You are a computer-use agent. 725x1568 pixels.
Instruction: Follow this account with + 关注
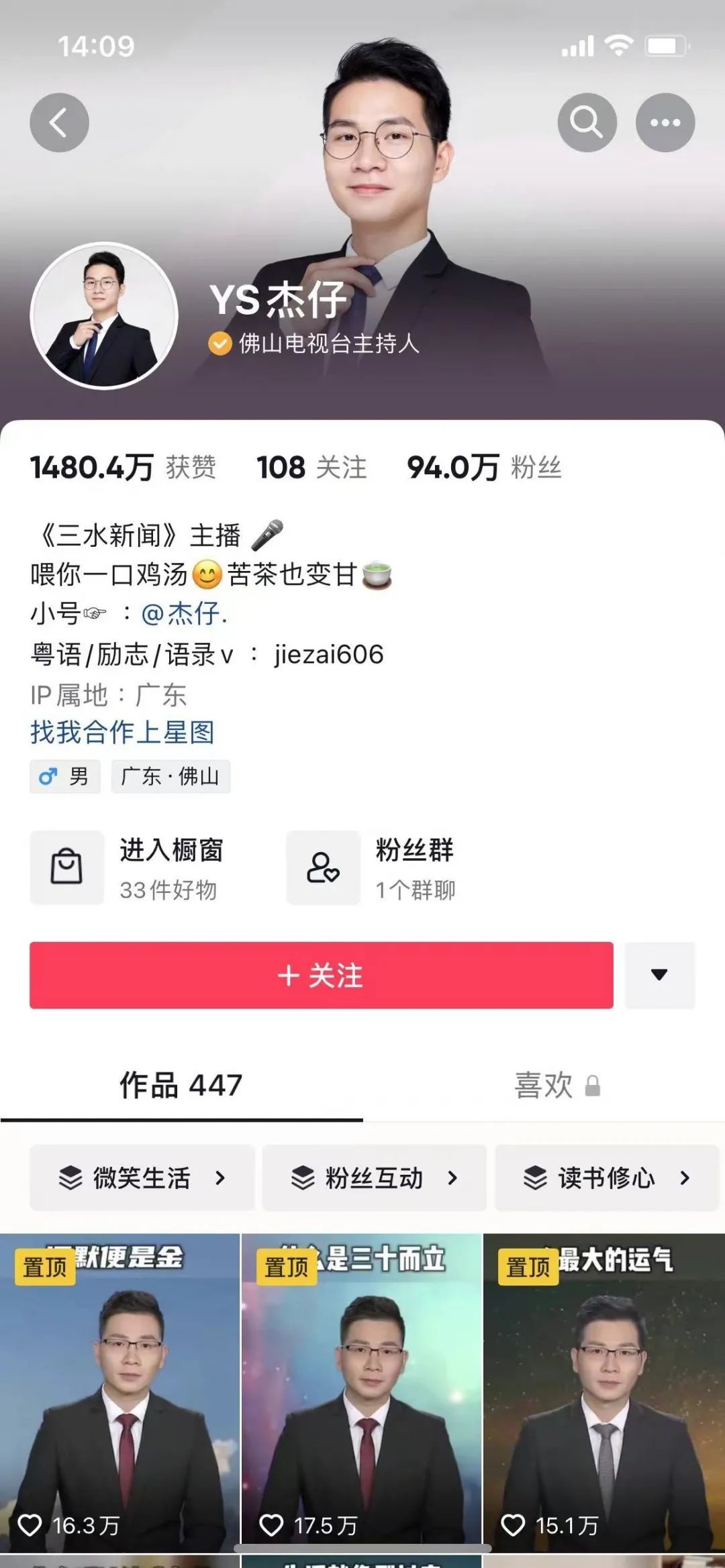322,975
